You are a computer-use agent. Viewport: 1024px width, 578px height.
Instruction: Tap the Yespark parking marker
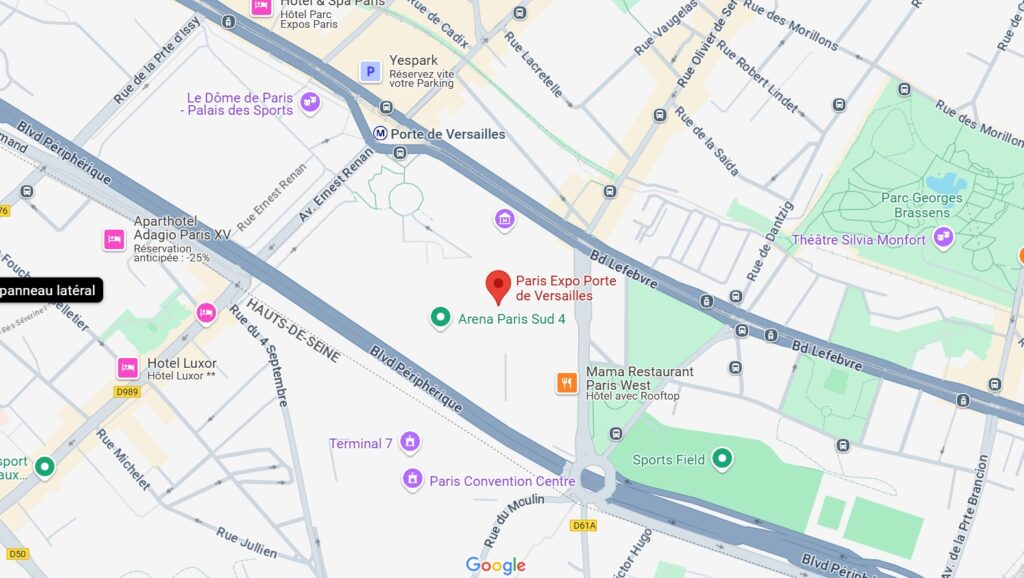(x=371, y=71)
